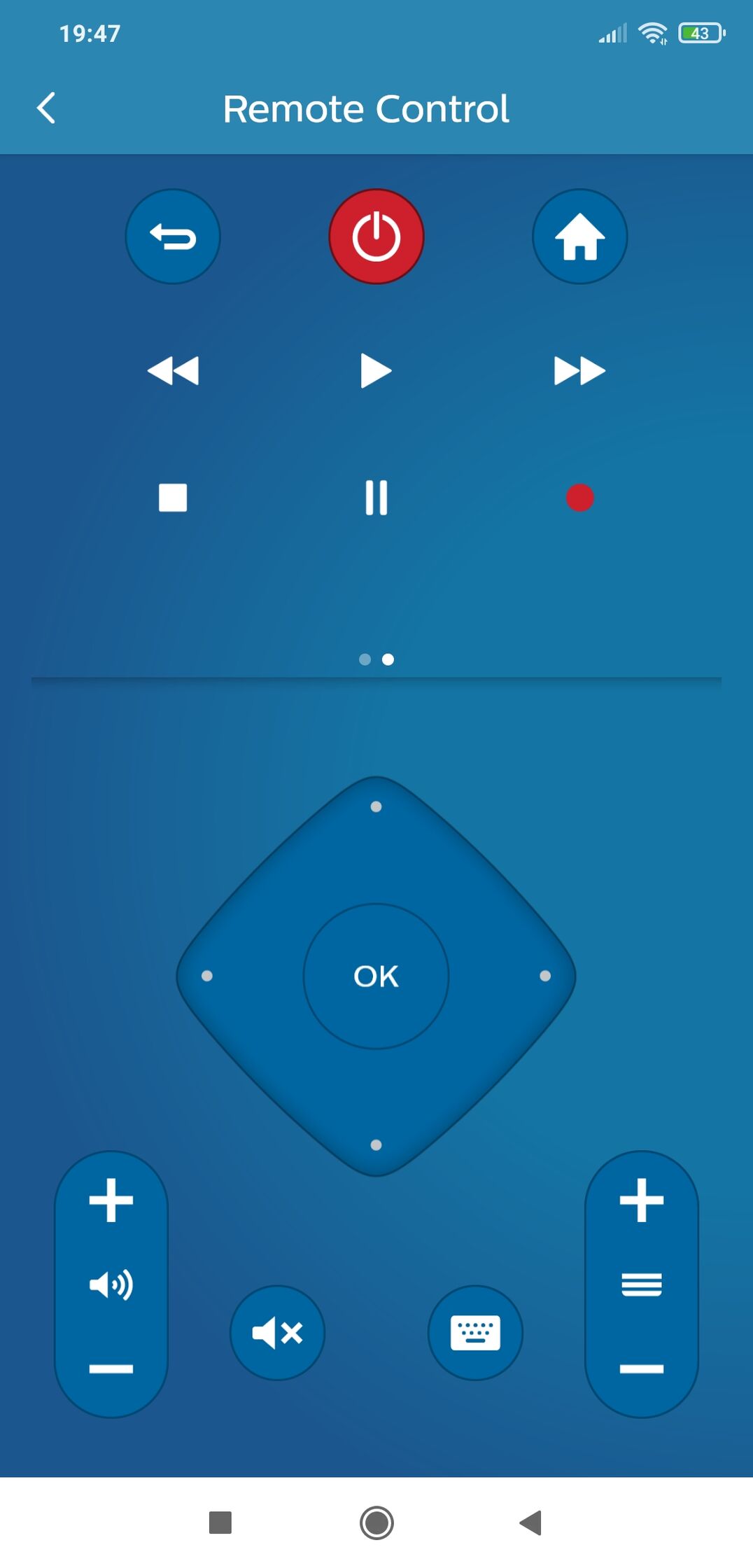
Task: Fast forward the playback
Action: tap(579, 370)
